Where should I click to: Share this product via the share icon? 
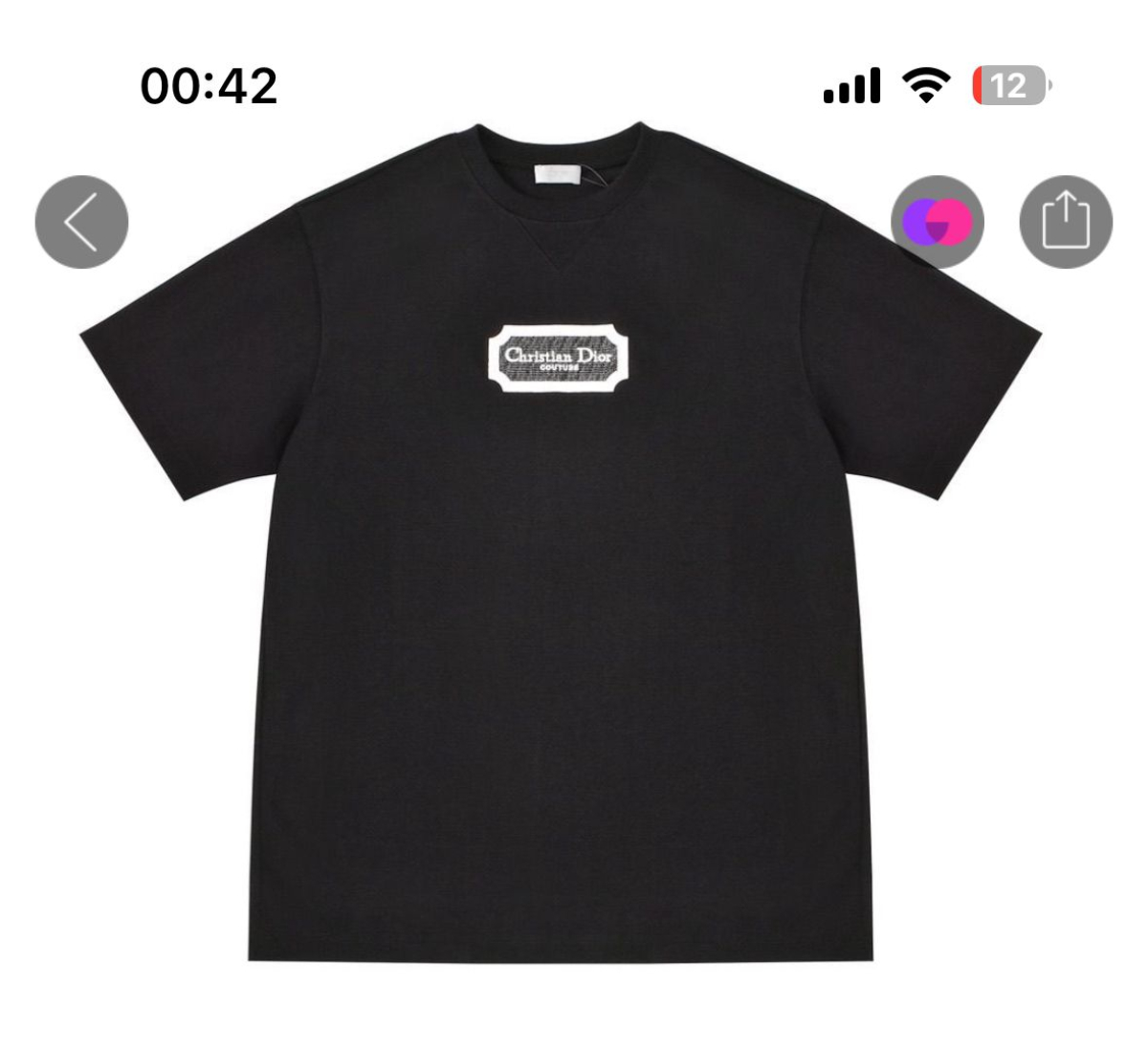click(1066, 222)
